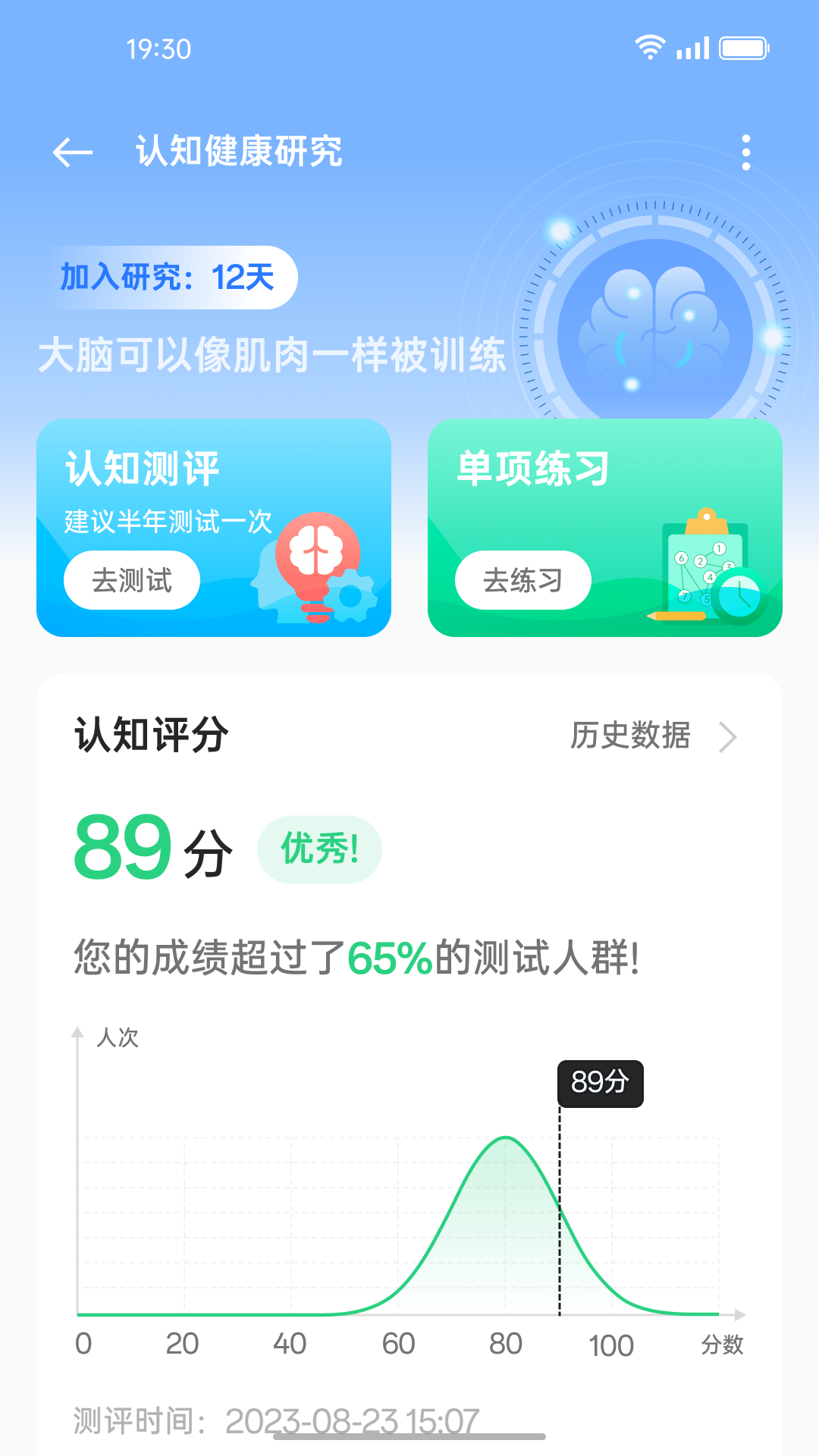This screenshot has height=1456, width=819.
Task: Tap the 优秀! rating pill
Action: pos(318,849)
